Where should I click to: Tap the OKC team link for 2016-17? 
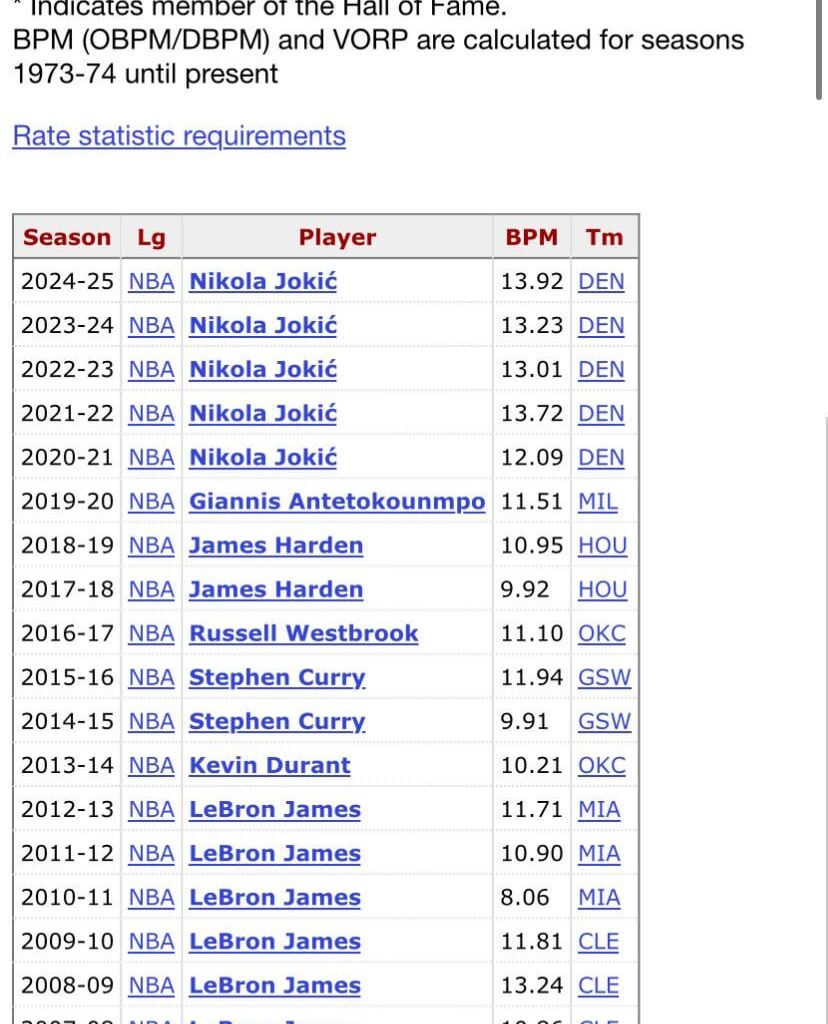pyautogui.click(x=602, y=633)
